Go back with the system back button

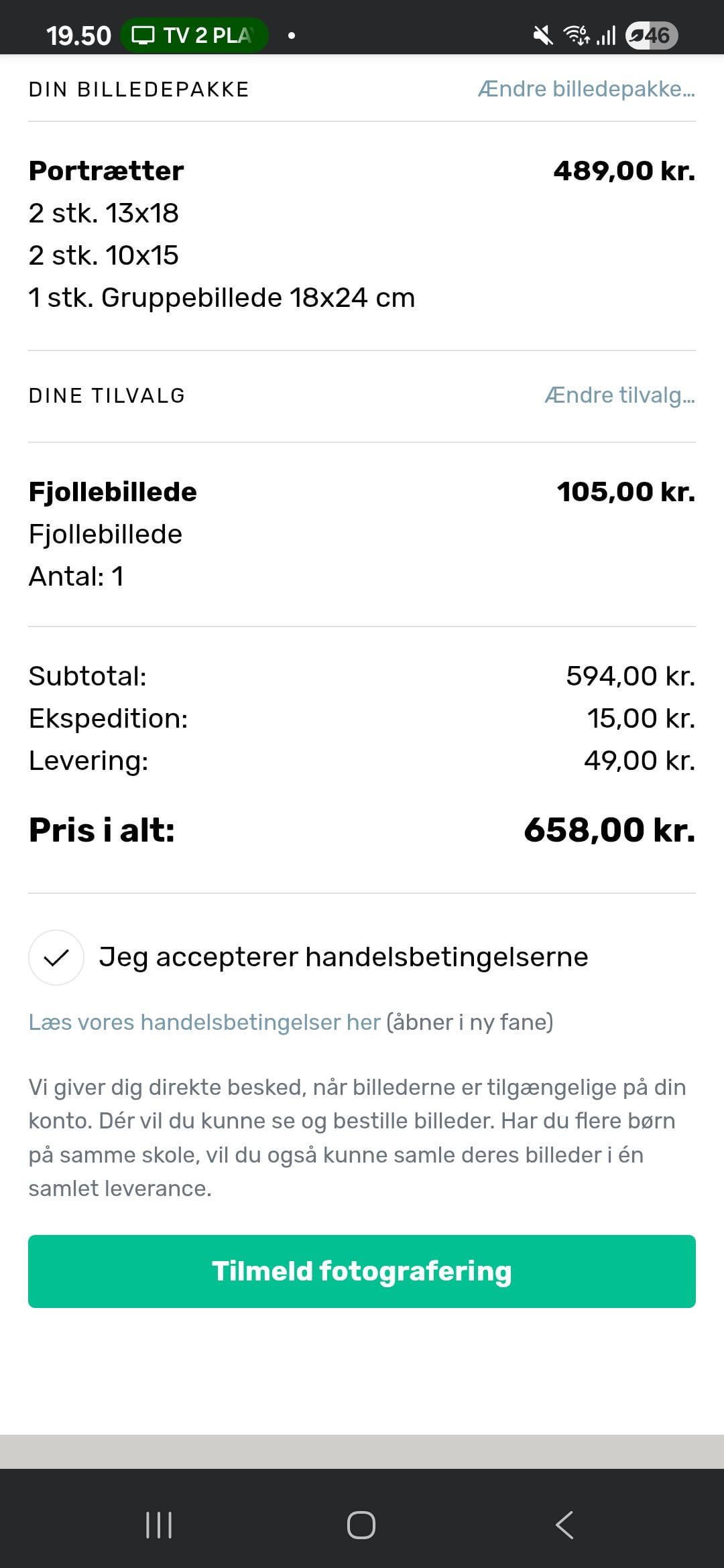click(564, 1525)
